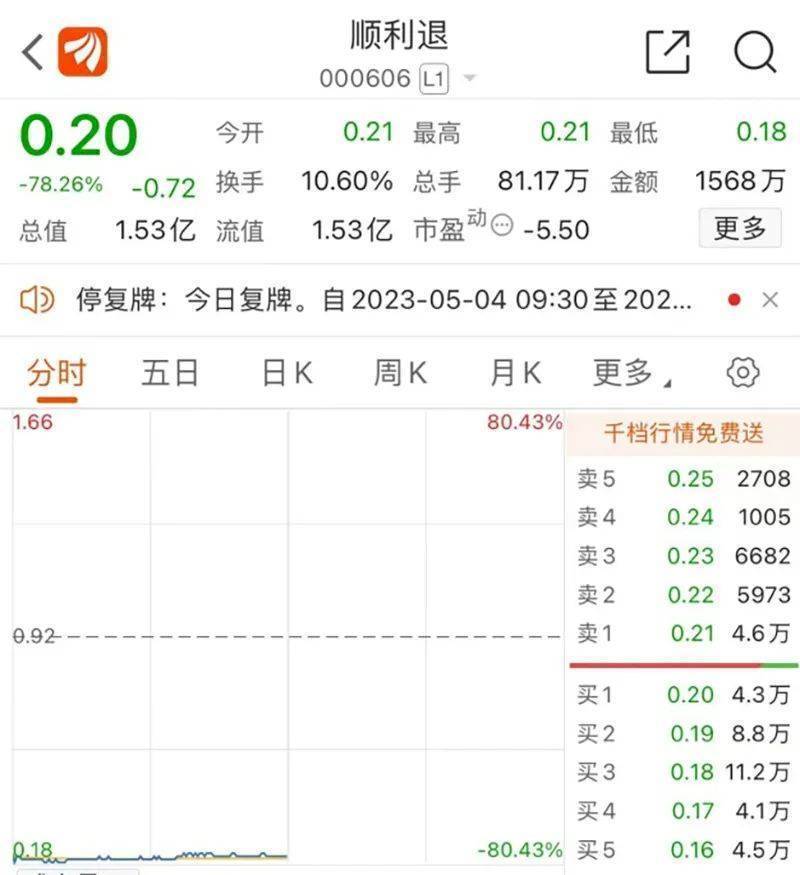This screenshot has height=875, width=800.
Task: Switch to the 日K chart tab
Action: [287, 373]
